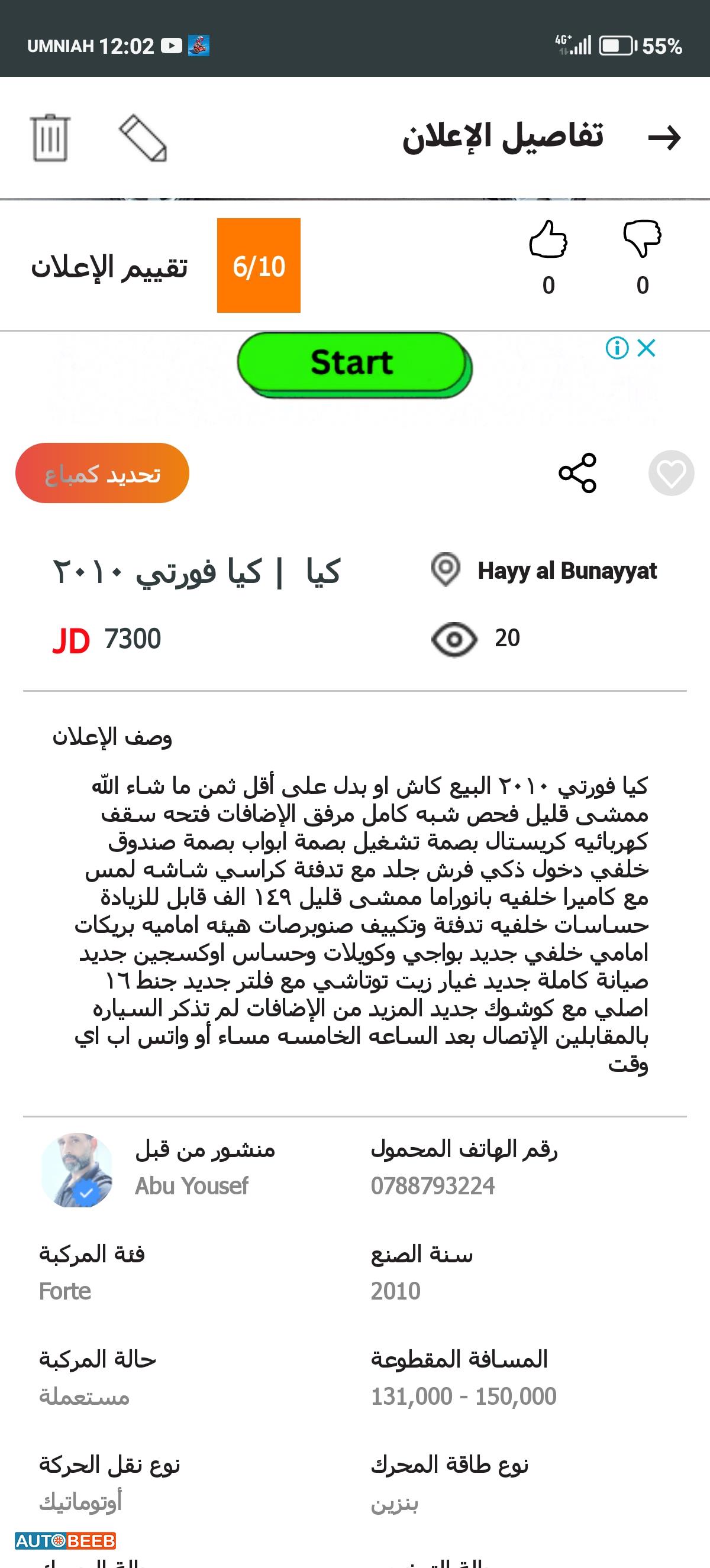Screen dimensions: 710x1568
Task: Dismiss the Start advertisement
Action: [647, 348]
